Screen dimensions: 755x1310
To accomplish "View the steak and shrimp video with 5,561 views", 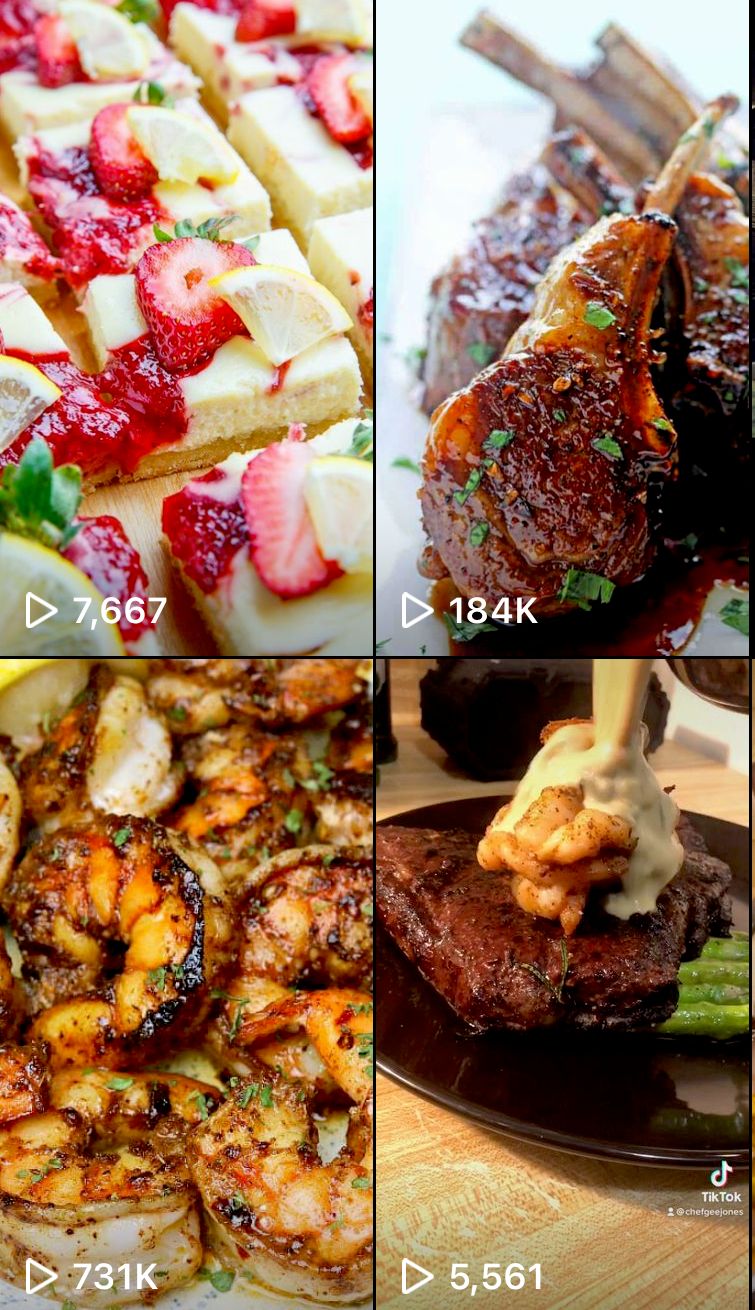I will 562,984.
